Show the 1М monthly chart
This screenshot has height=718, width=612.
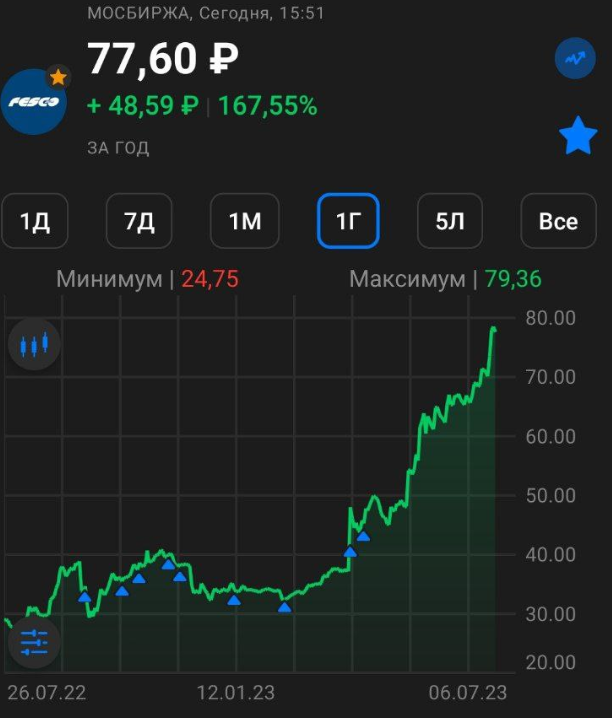(x=244, y=221)
